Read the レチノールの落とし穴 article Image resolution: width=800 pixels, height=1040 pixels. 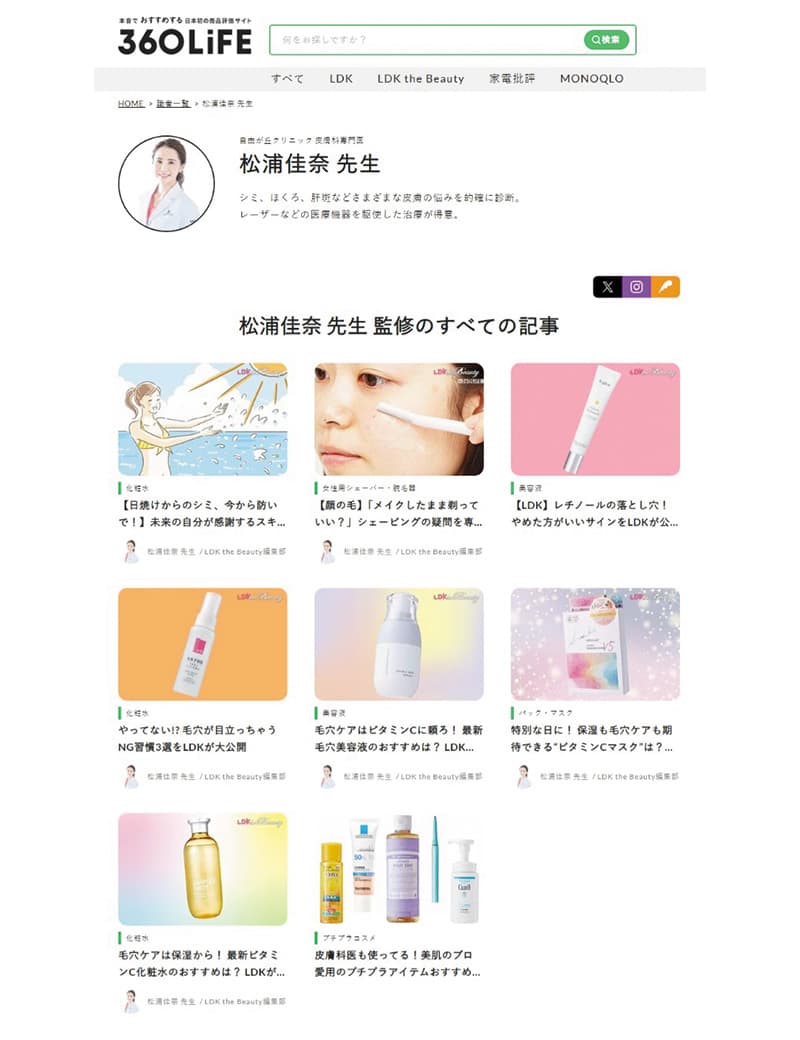click(594, 514)
